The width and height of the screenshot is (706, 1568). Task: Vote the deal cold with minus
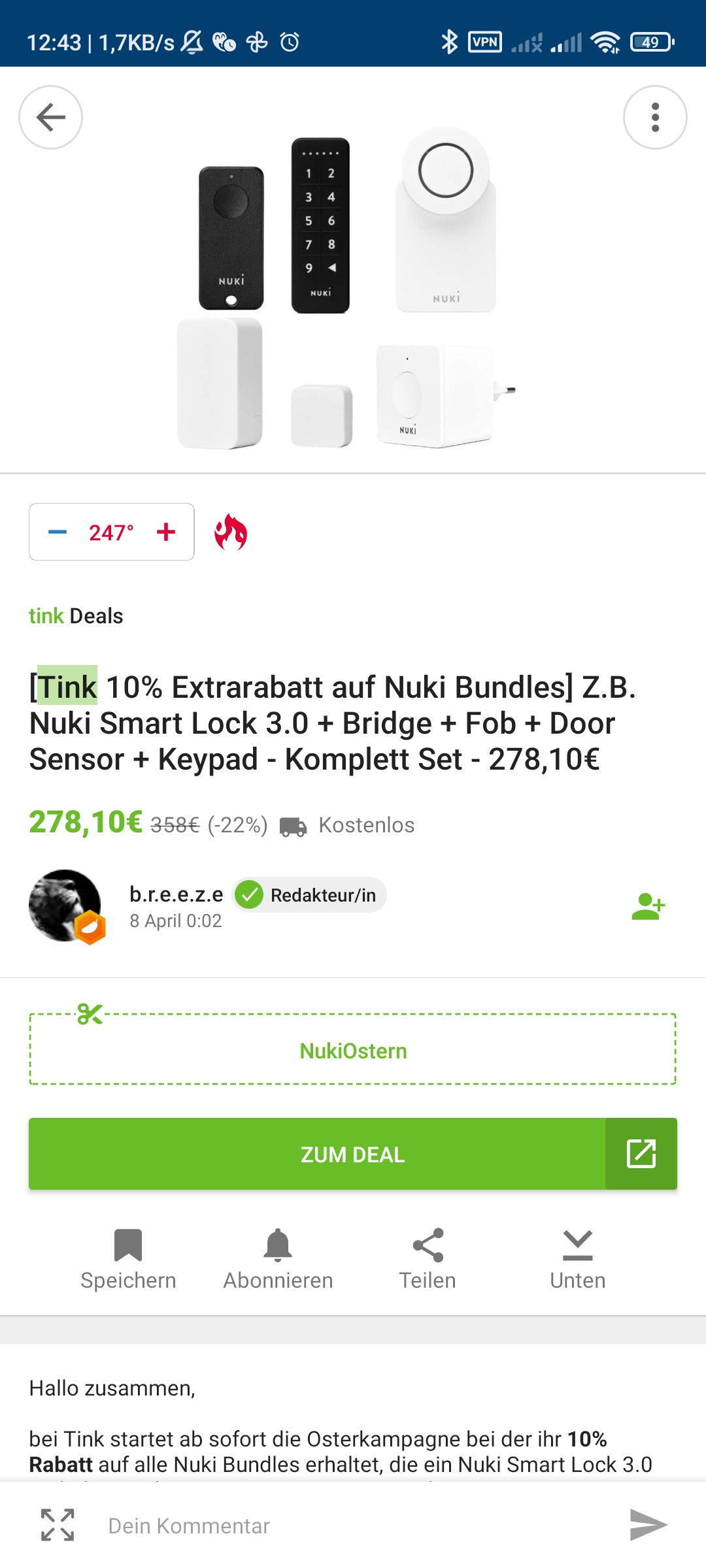click(x=58, y=532)
